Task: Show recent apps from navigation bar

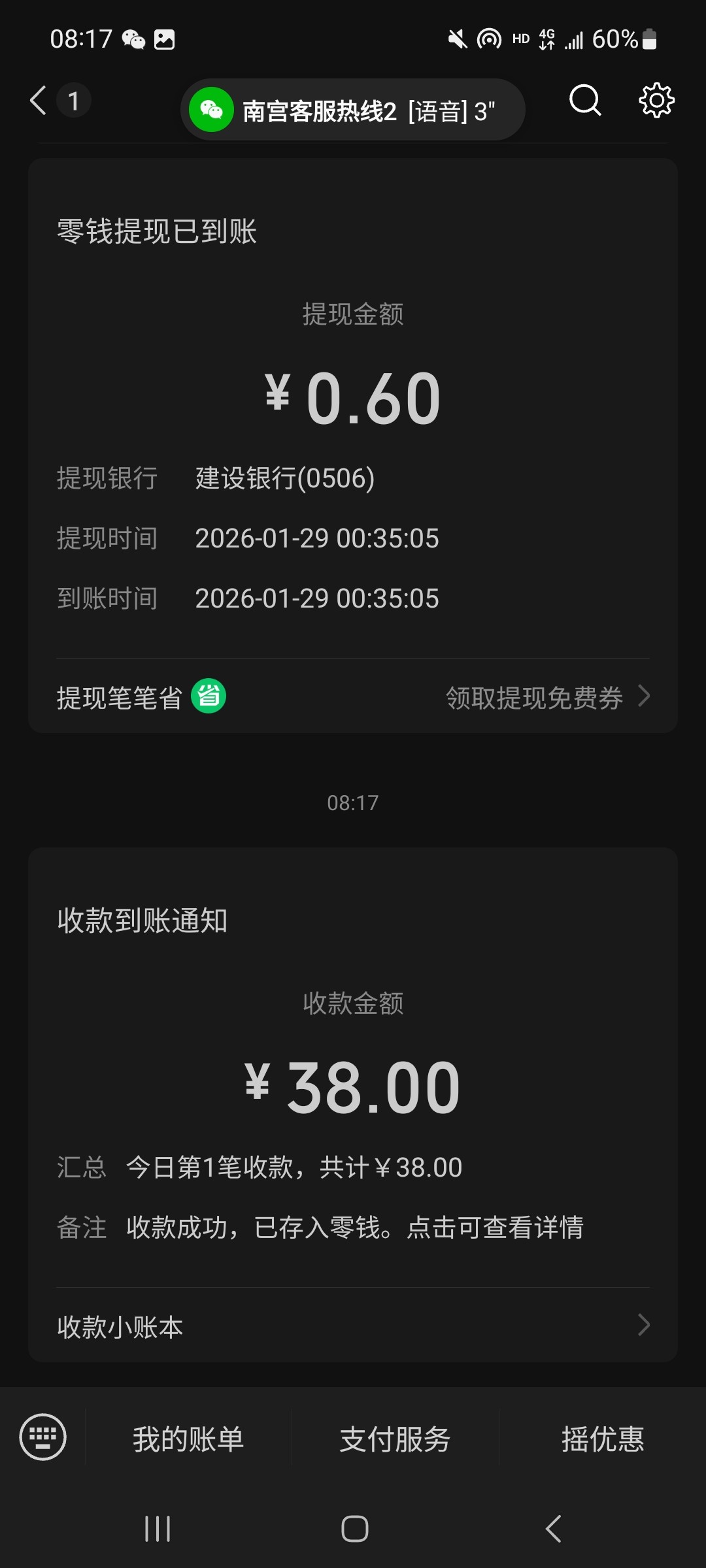Action: pyautogui.click(x=158, y=1529)
